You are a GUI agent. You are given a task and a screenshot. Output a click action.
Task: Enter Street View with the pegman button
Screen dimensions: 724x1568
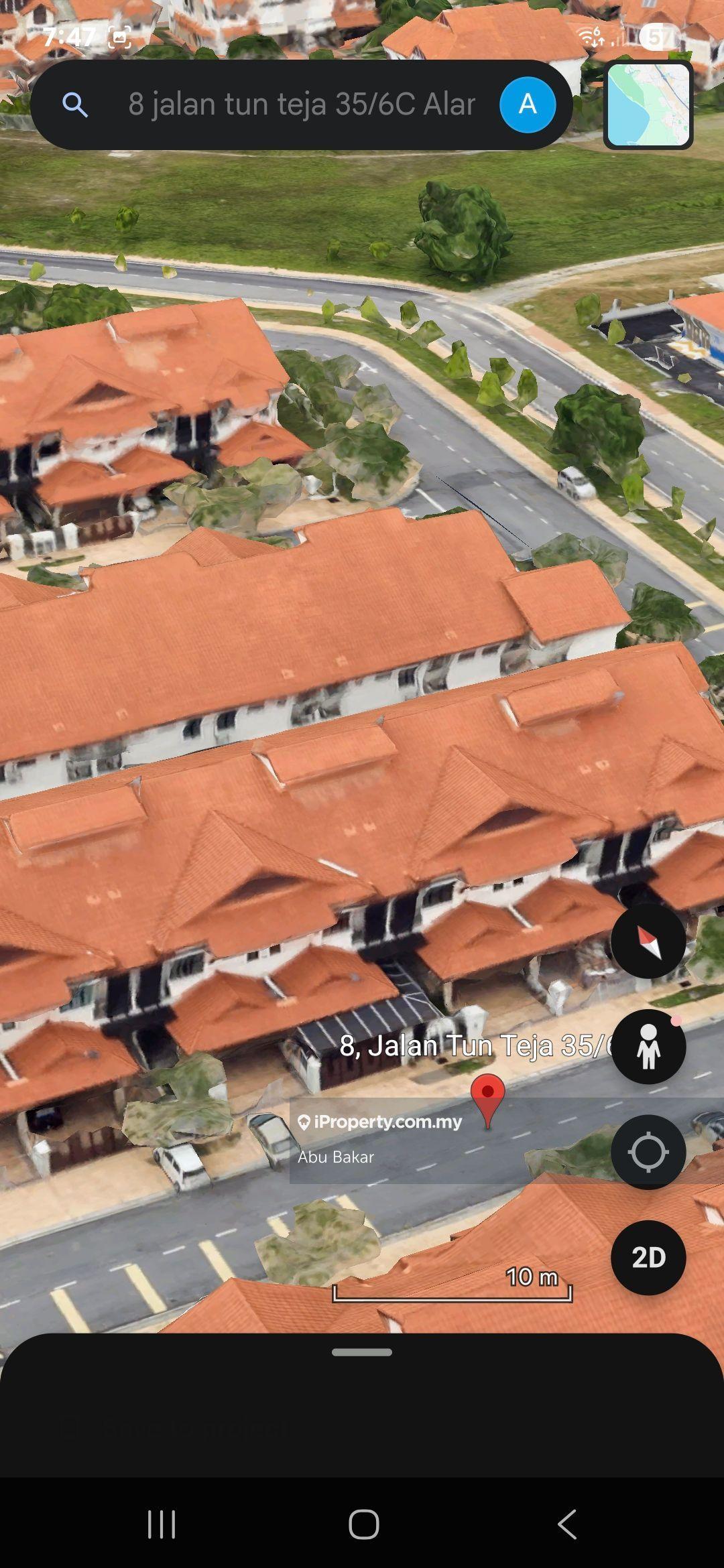[x=648, y=1047]
